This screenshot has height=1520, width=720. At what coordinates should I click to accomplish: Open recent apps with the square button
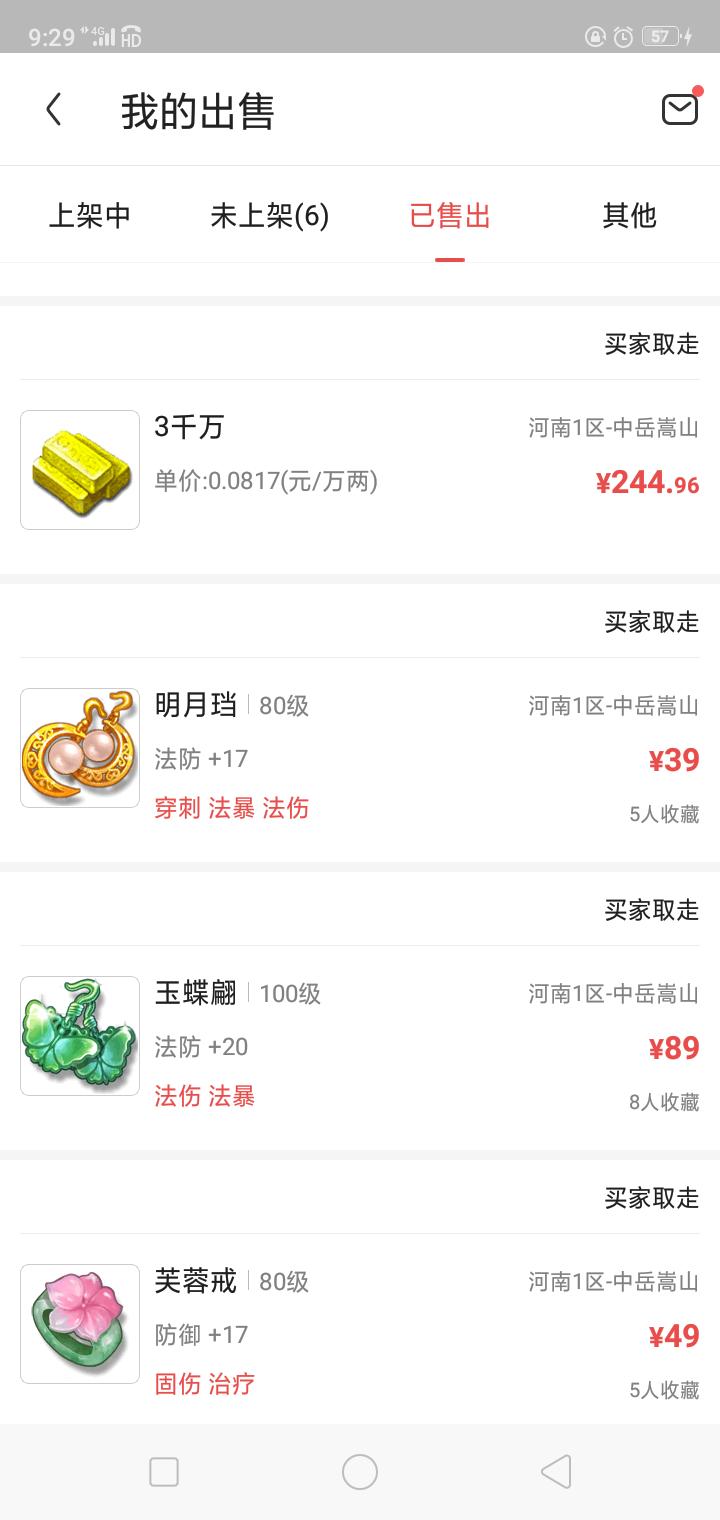(x=164, y=1472)
